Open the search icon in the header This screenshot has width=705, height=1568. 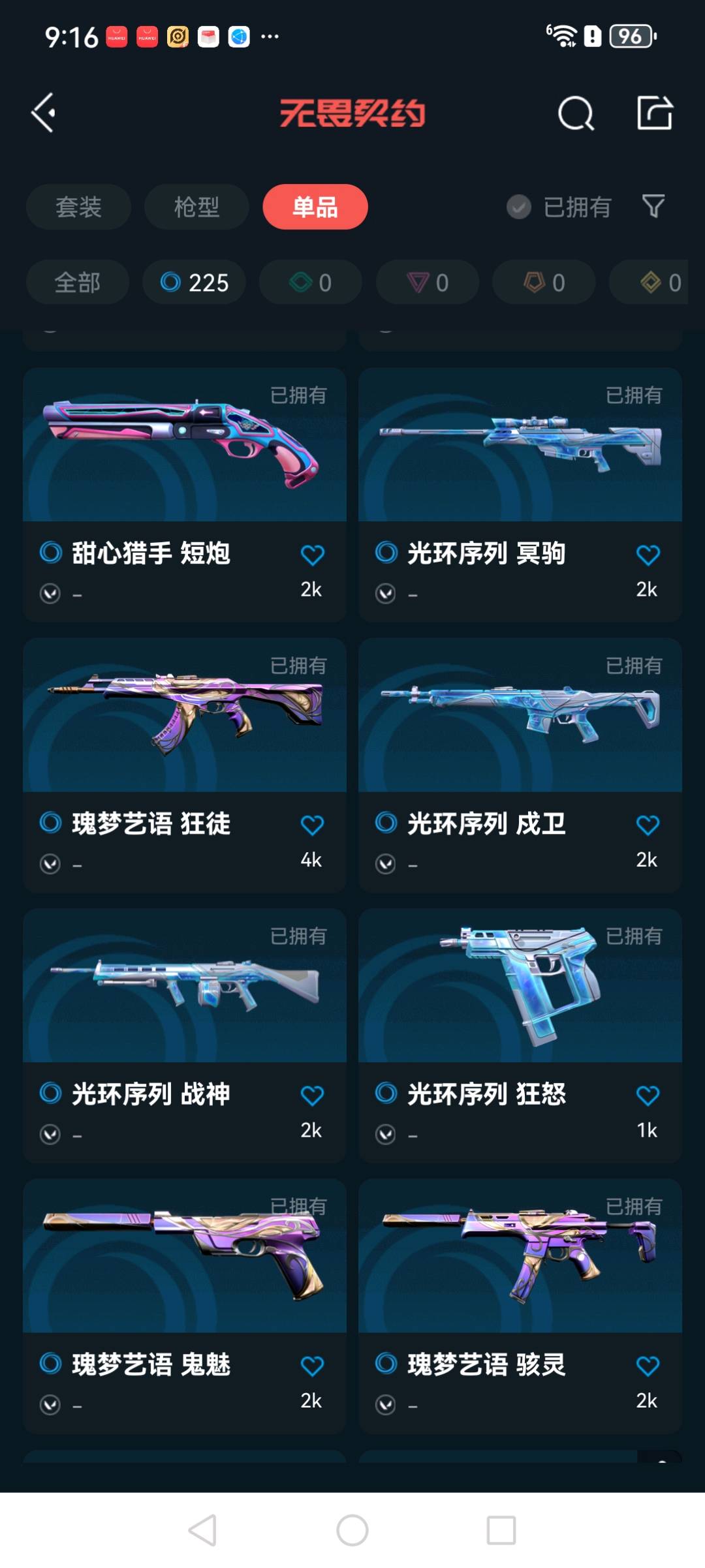pos(576,114)
